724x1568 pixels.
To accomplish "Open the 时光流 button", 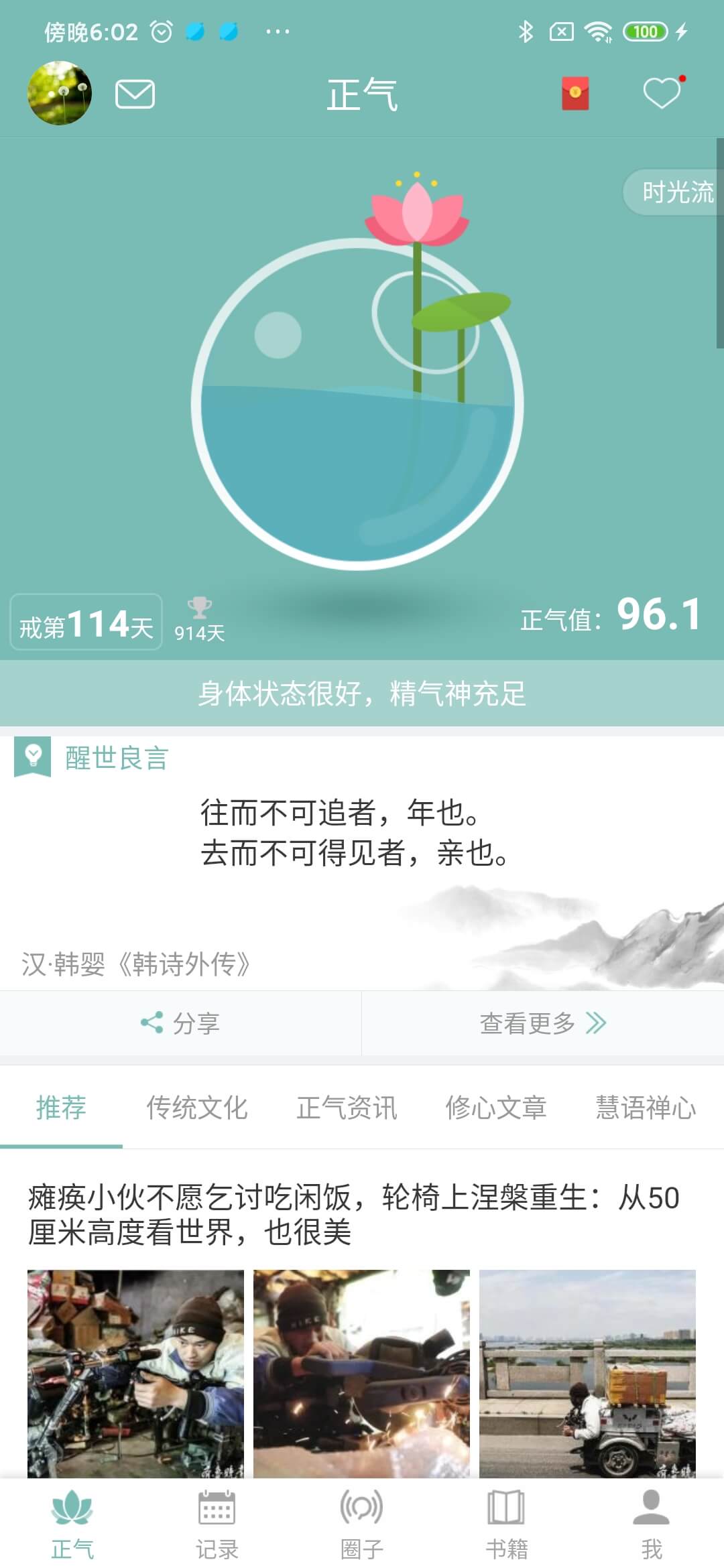I will pos(676,192).
